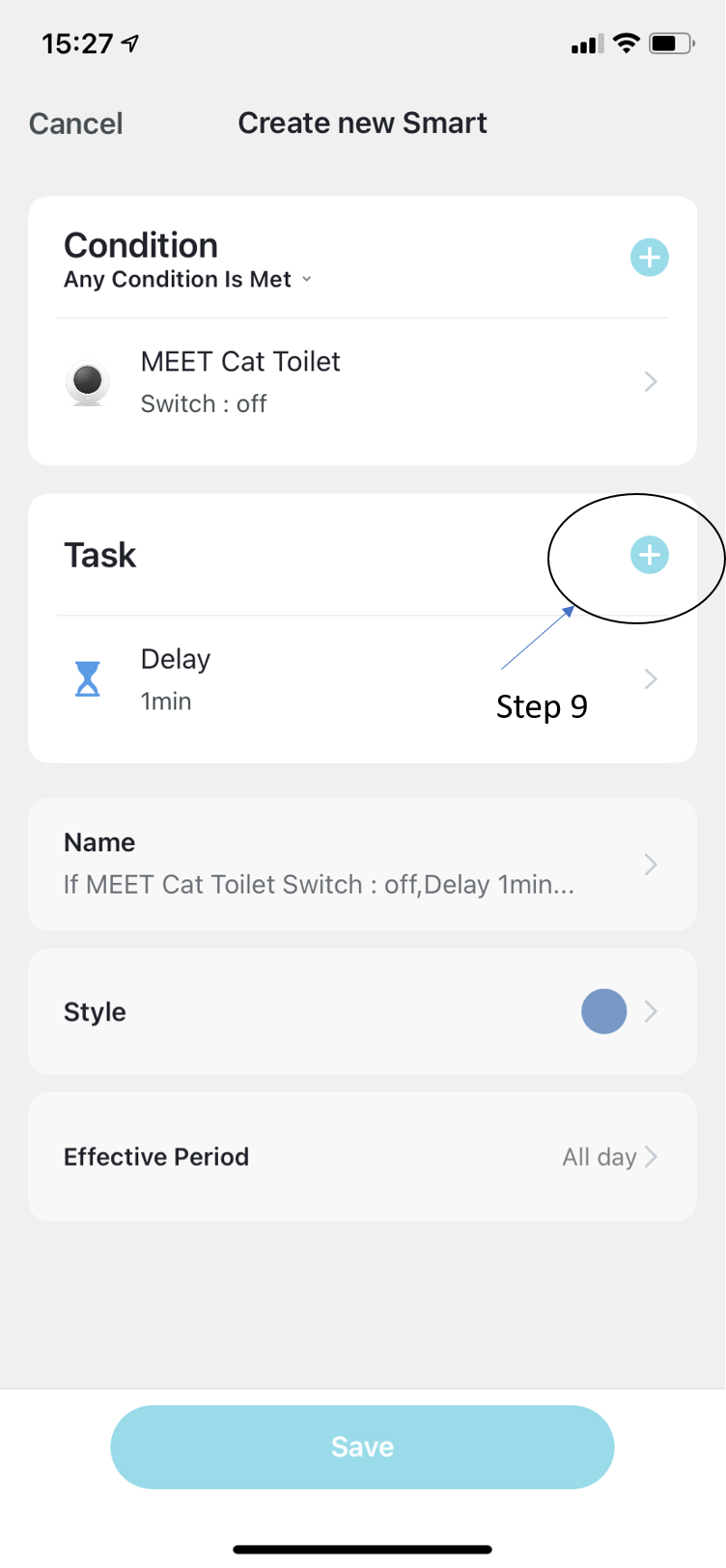Screen dimensions: 726x1568
Task: Cancel creating the new Smart
Action: [75, 124]
